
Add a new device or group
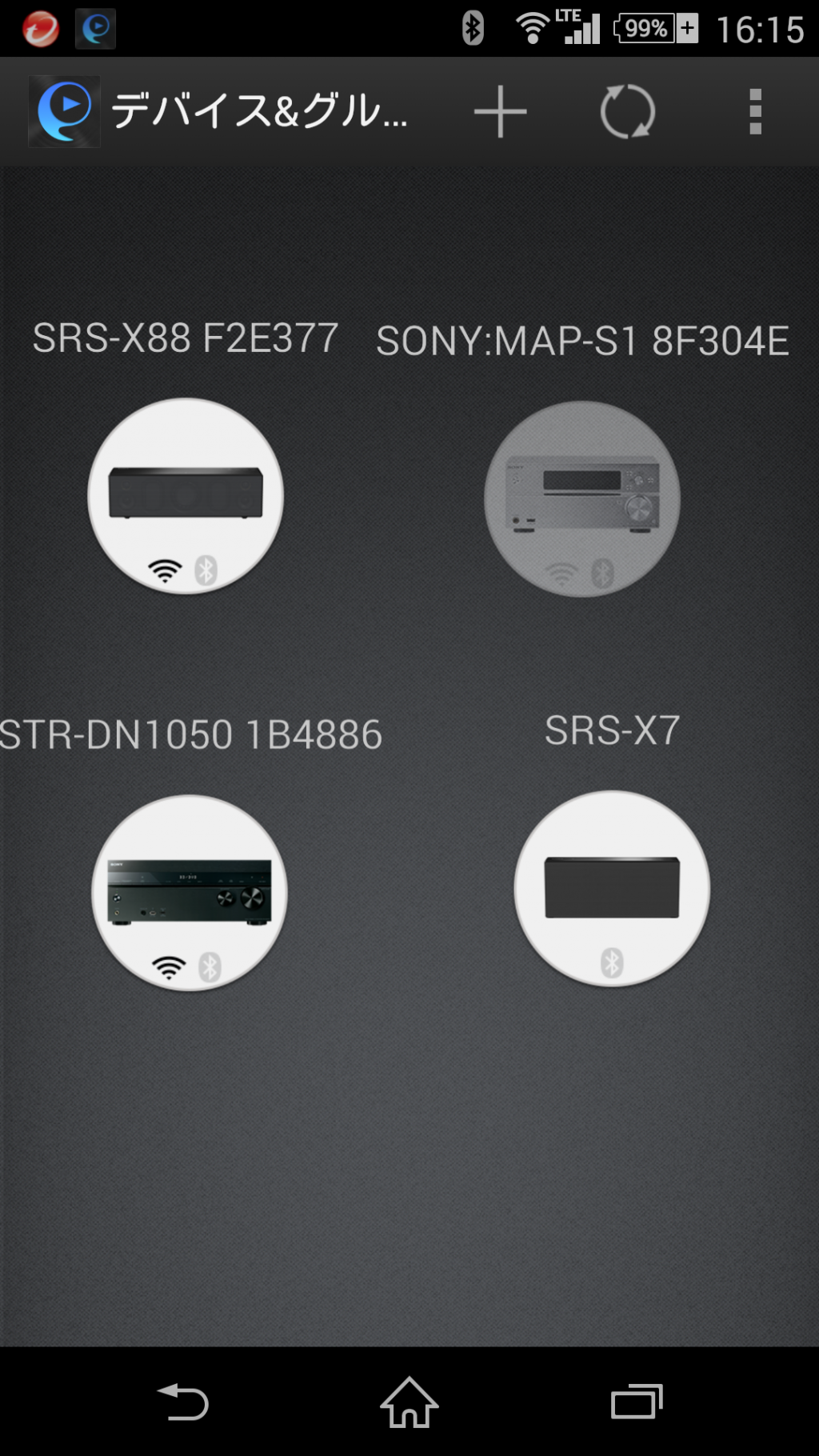point(500,111)
